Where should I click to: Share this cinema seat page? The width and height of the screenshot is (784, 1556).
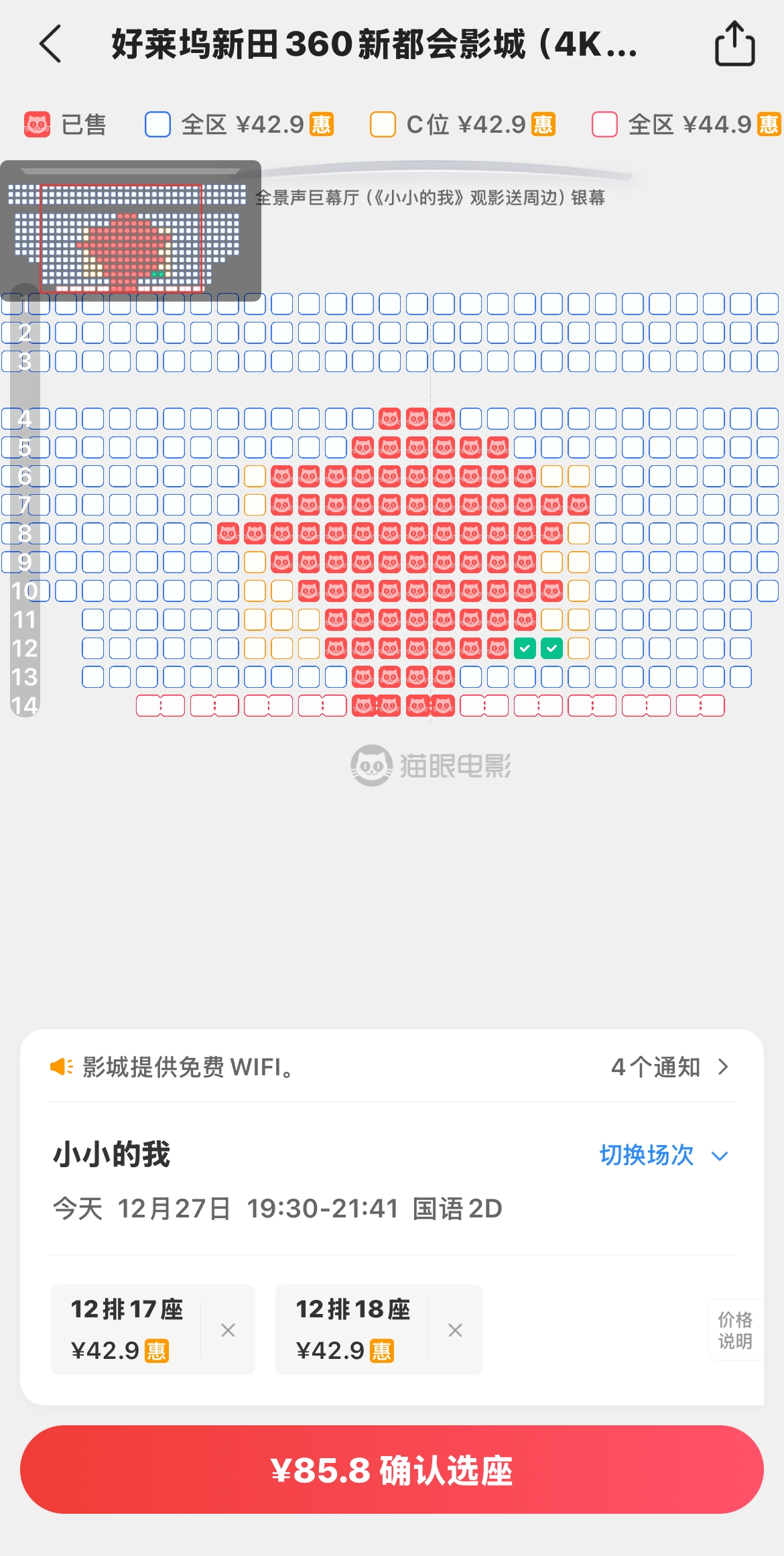734,44
